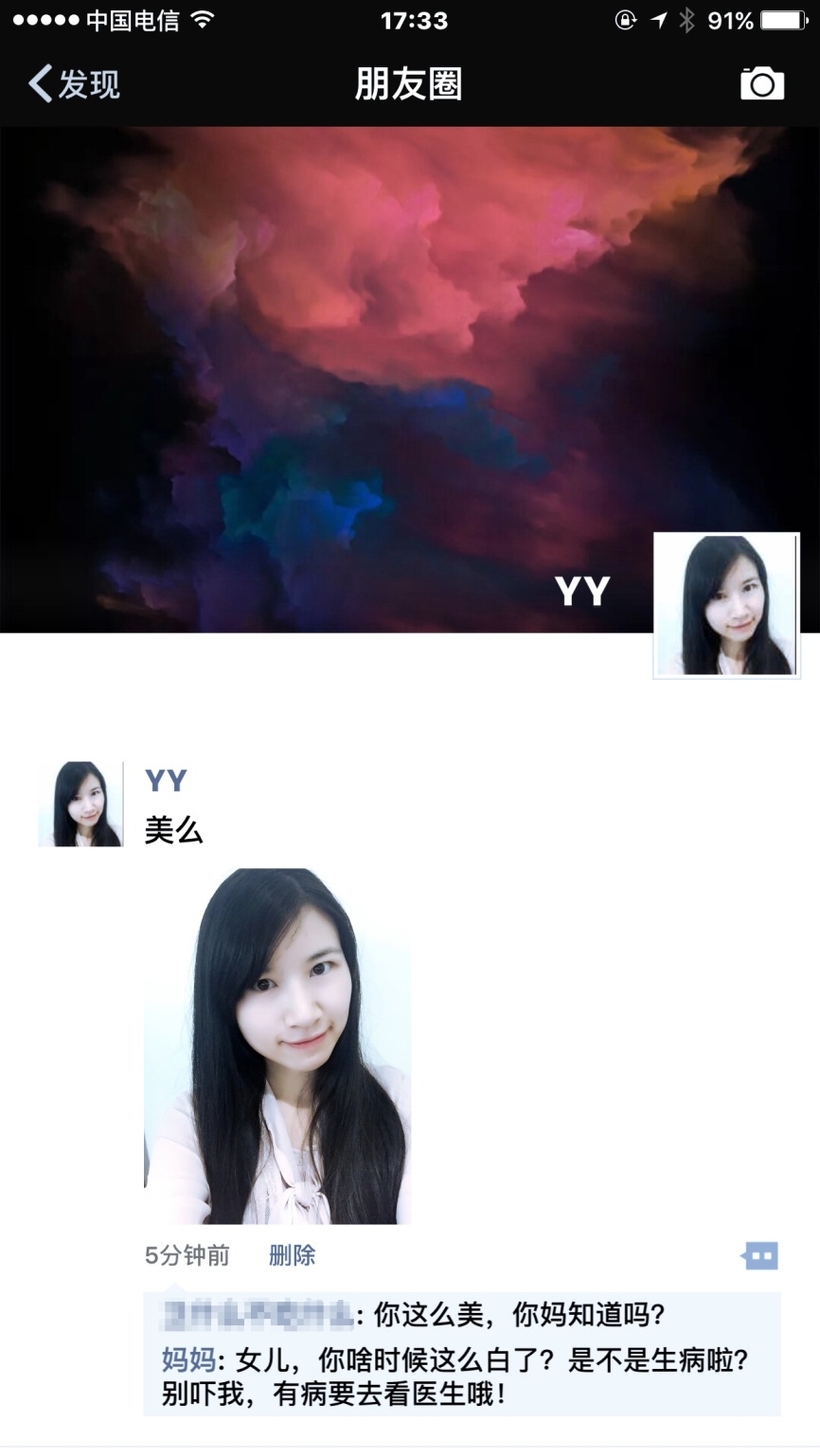Open the camera to post a moment
Screen dimensions: 820x1456
(762, 84)
